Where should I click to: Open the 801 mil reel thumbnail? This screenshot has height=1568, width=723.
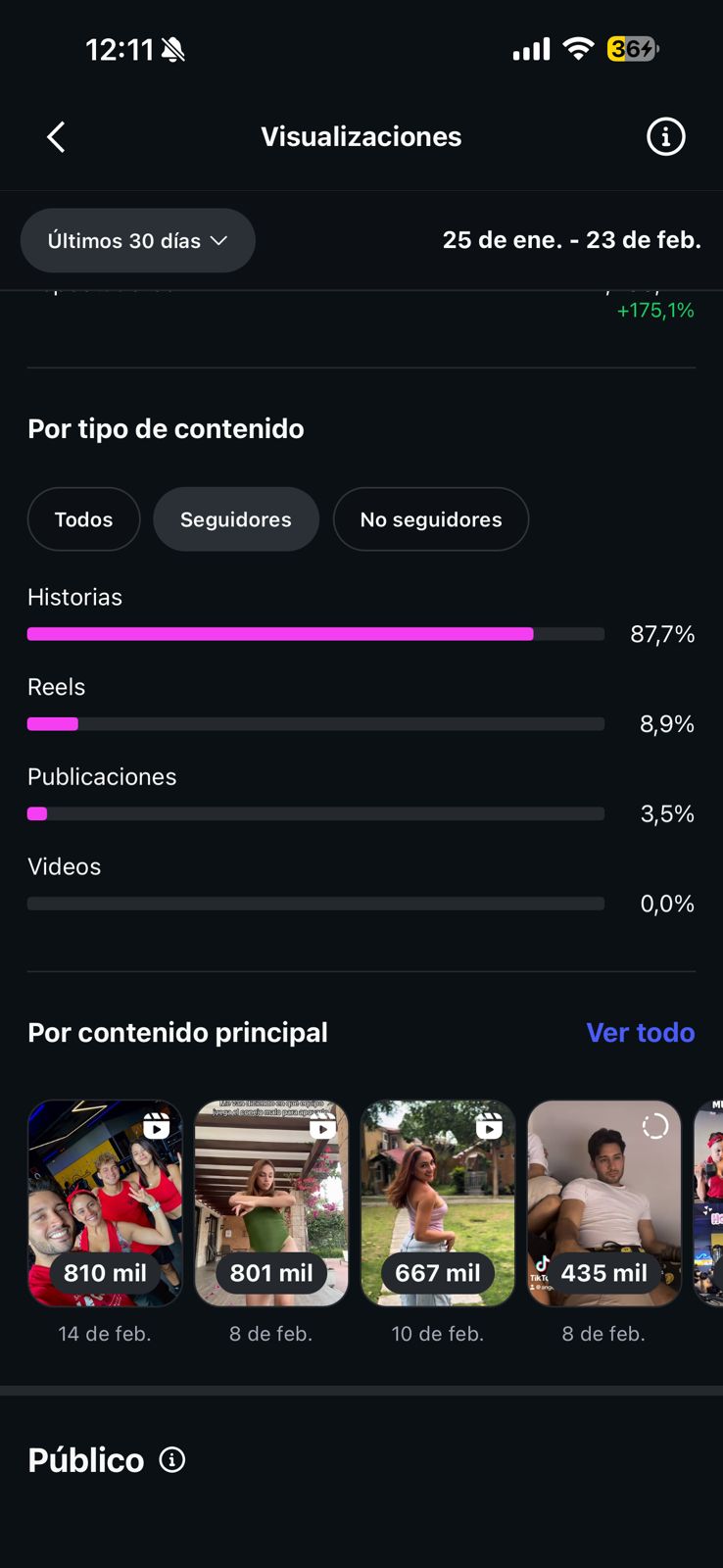271,1203
